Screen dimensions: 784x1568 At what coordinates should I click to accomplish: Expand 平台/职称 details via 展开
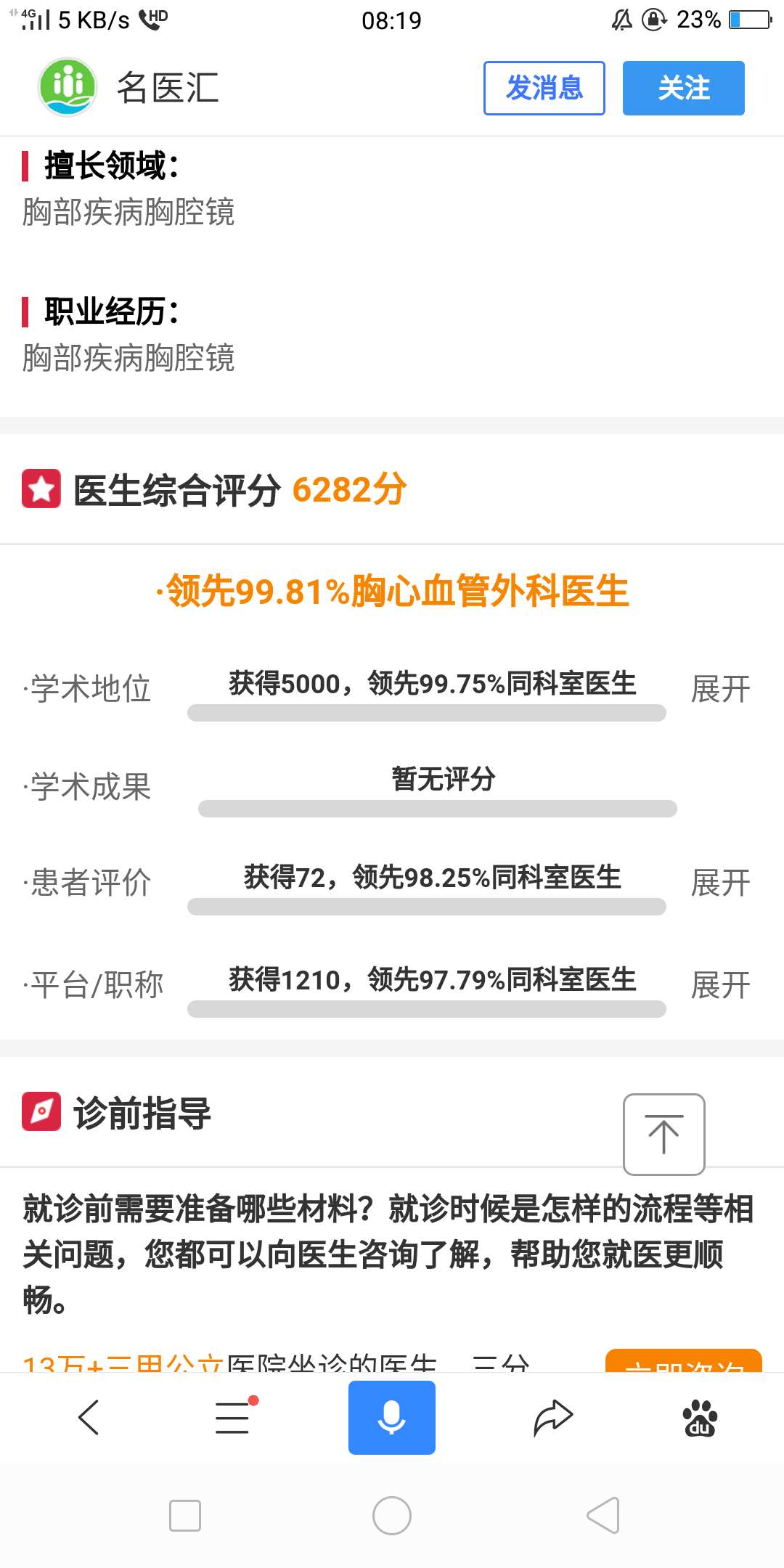(720, 985)
